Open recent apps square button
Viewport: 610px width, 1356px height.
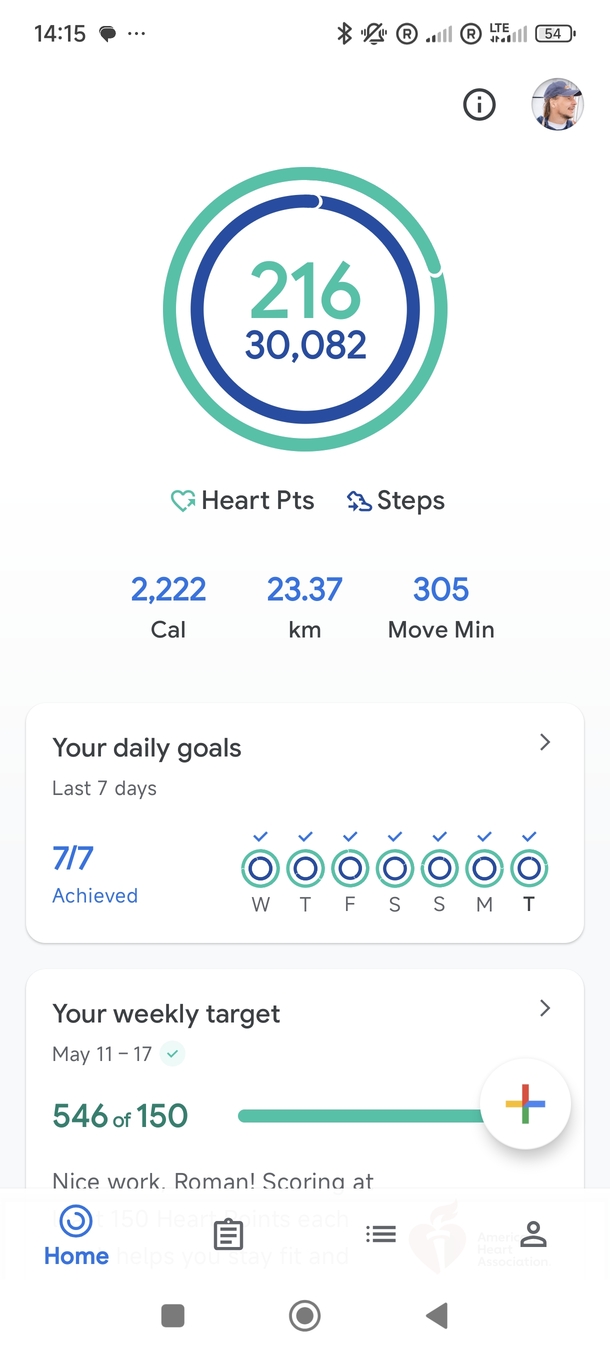[x=173, y=1316]
